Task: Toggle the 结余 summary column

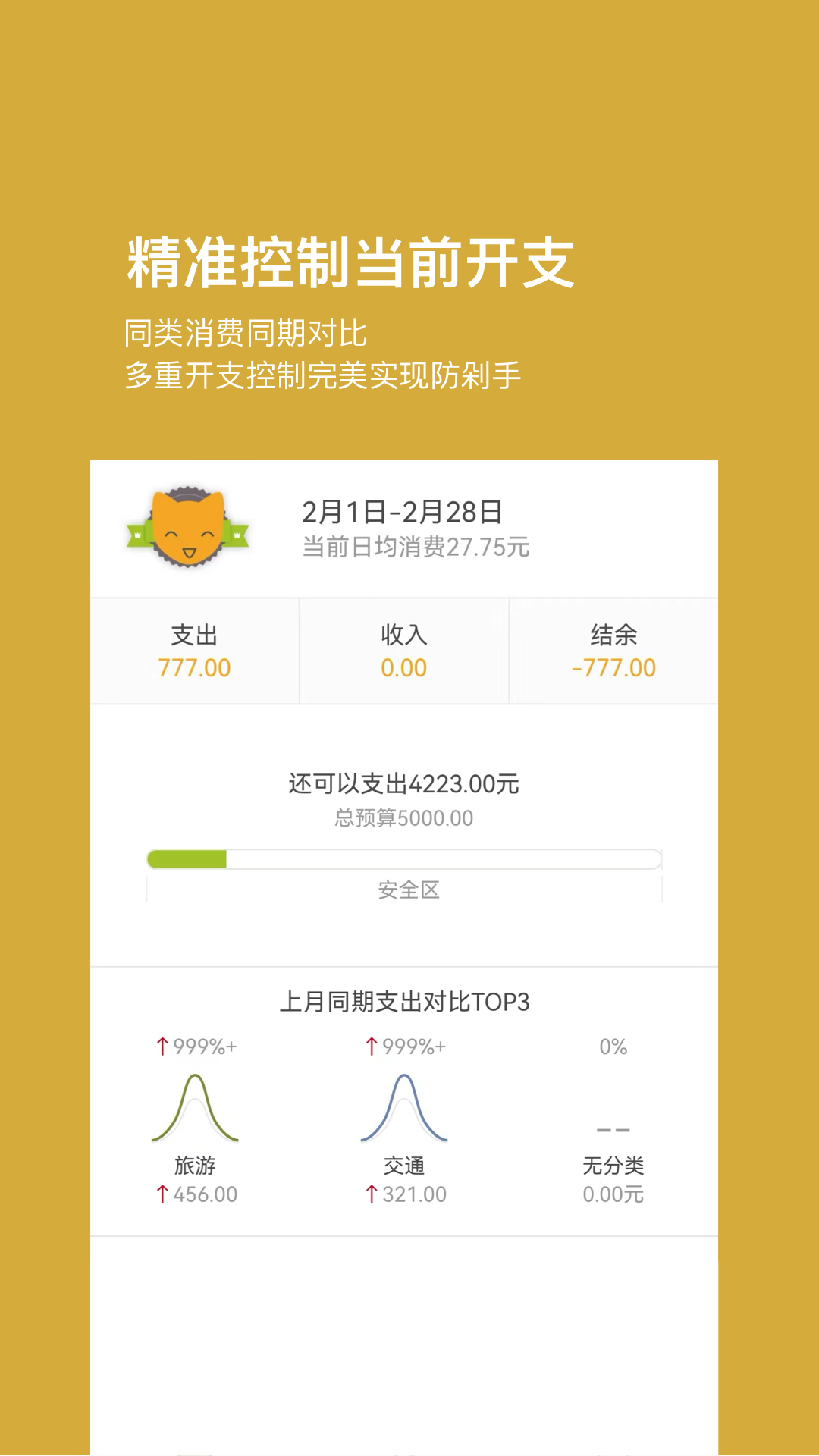Action: tap(613, 651)
